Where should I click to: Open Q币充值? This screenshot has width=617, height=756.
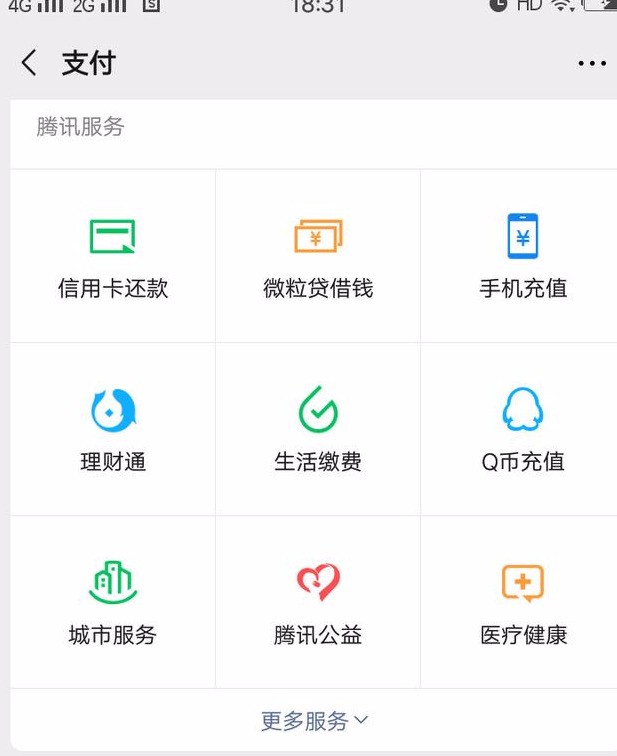522,430
